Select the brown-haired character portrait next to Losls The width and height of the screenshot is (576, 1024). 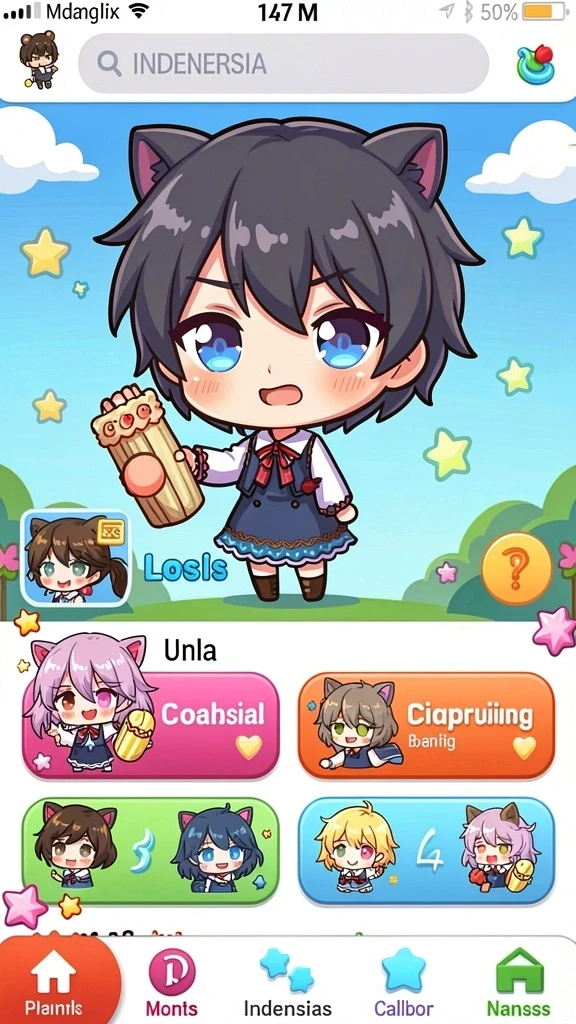76,557
